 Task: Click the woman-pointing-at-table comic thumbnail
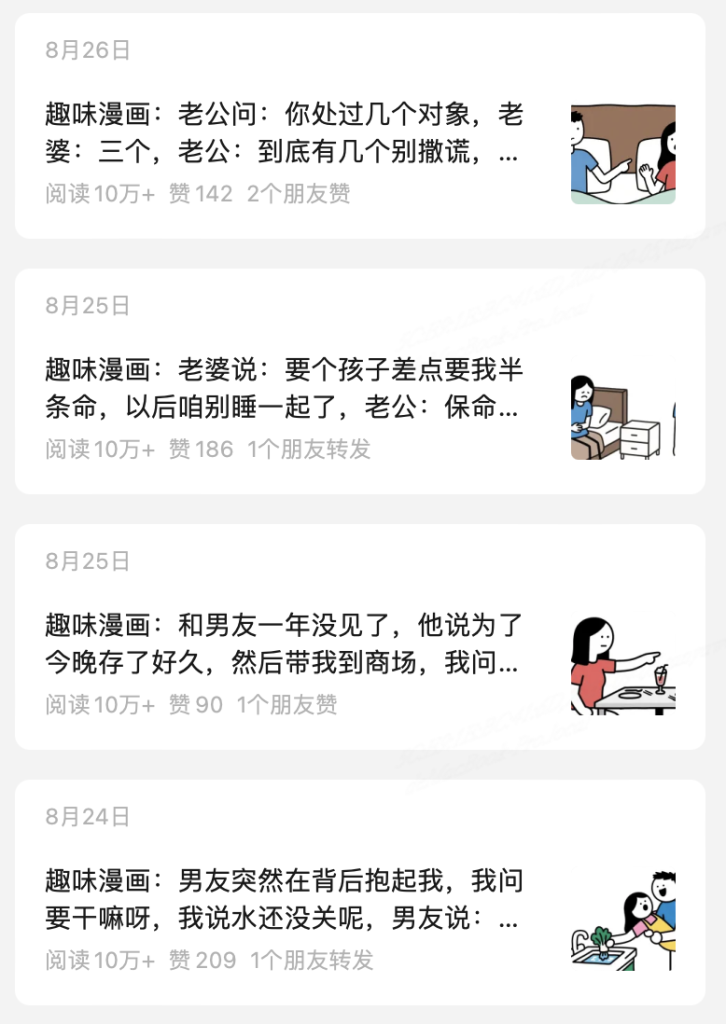pos(624,663)
